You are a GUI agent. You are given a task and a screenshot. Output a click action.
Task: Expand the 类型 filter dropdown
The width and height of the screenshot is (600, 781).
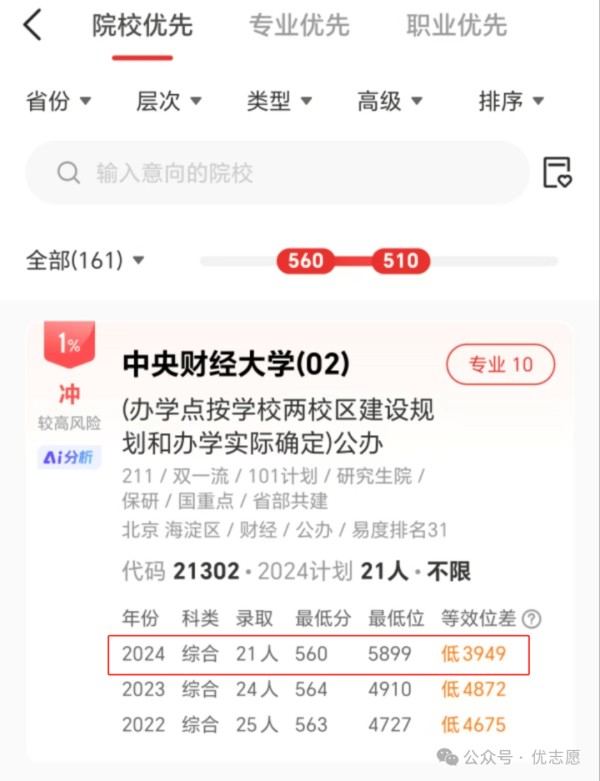pos(279,101)
